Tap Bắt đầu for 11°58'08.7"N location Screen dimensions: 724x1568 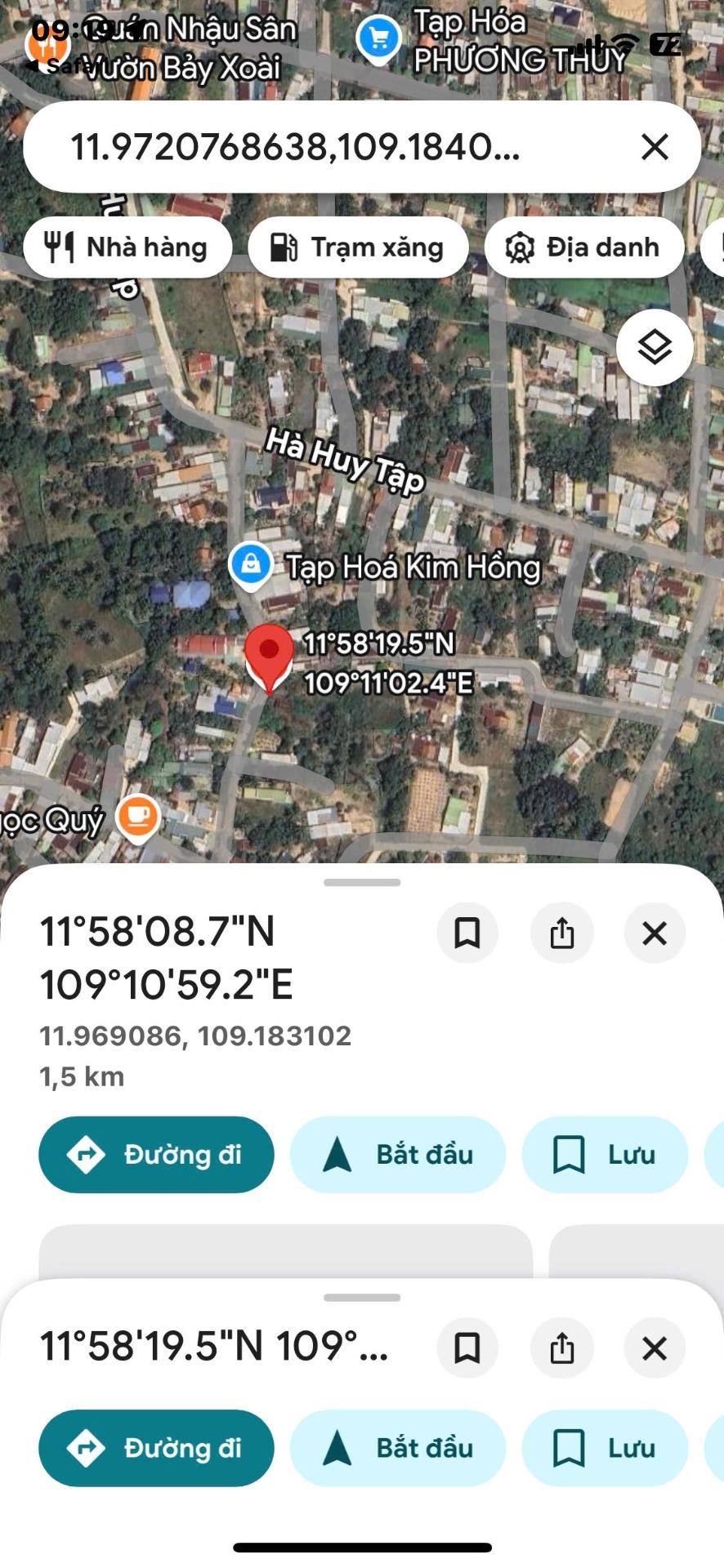pos(398,1155)
